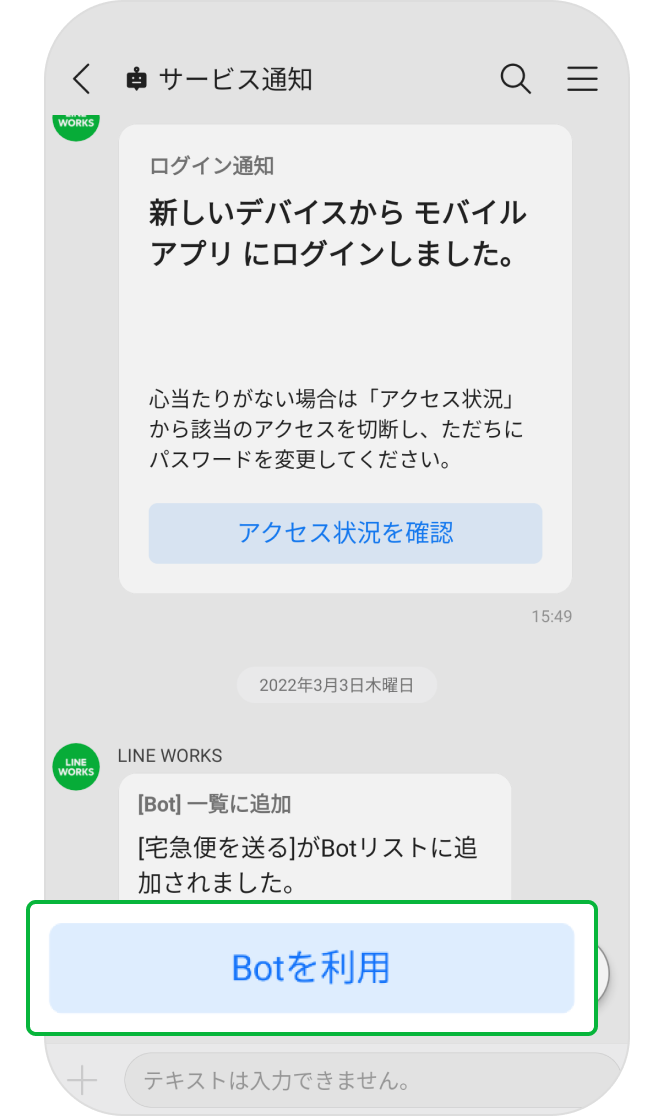Go back from サービス通知
668x1116 pixels.
click(x=82, y=79)
